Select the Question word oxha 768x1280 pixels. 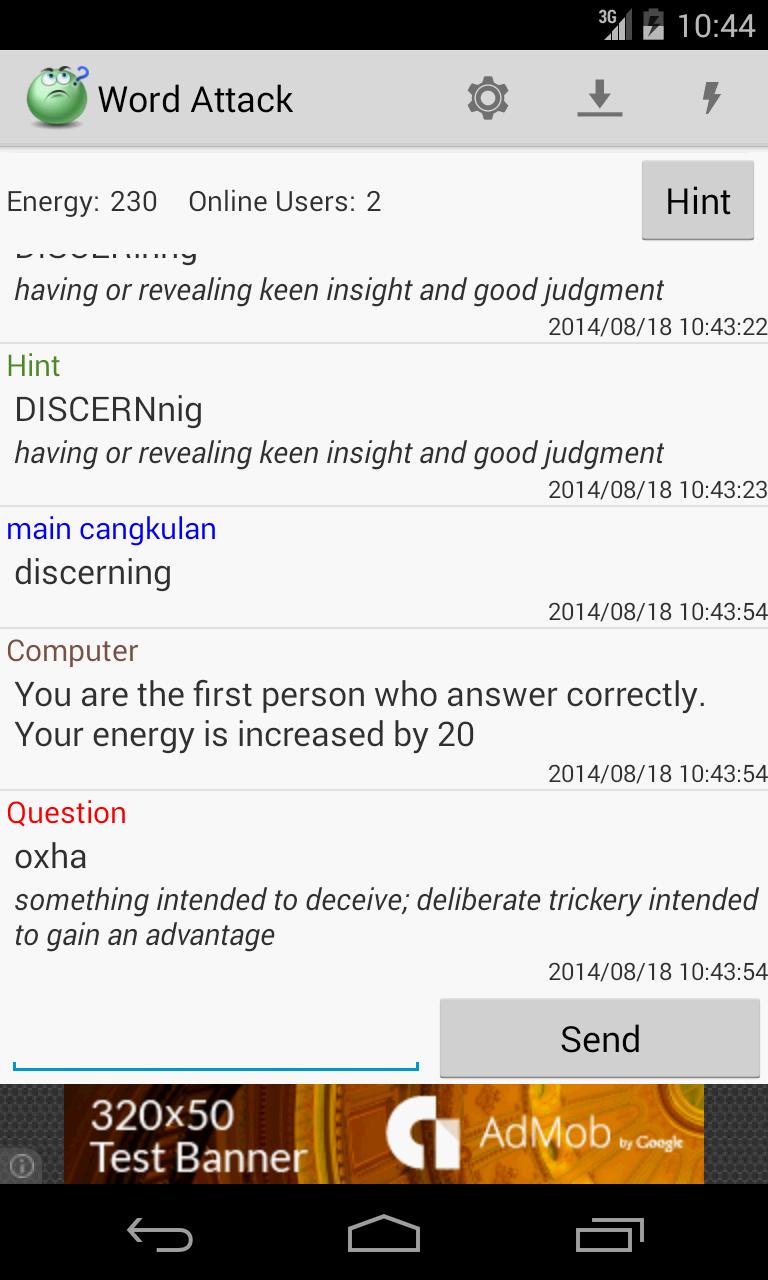pyautogui.click(x=52, y=856)
